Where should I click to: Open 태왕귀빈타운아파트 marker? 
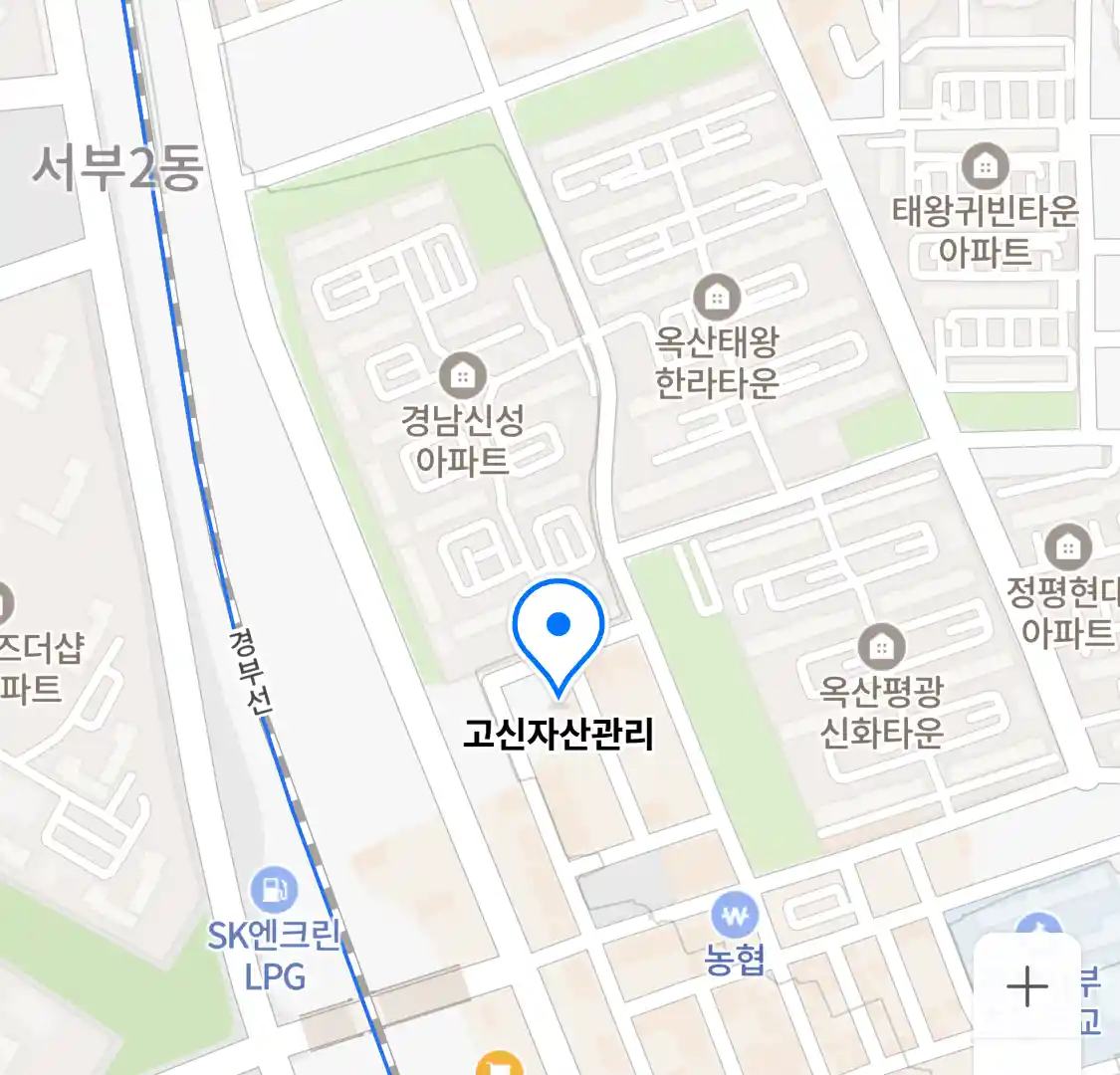[x=985, y=166]
